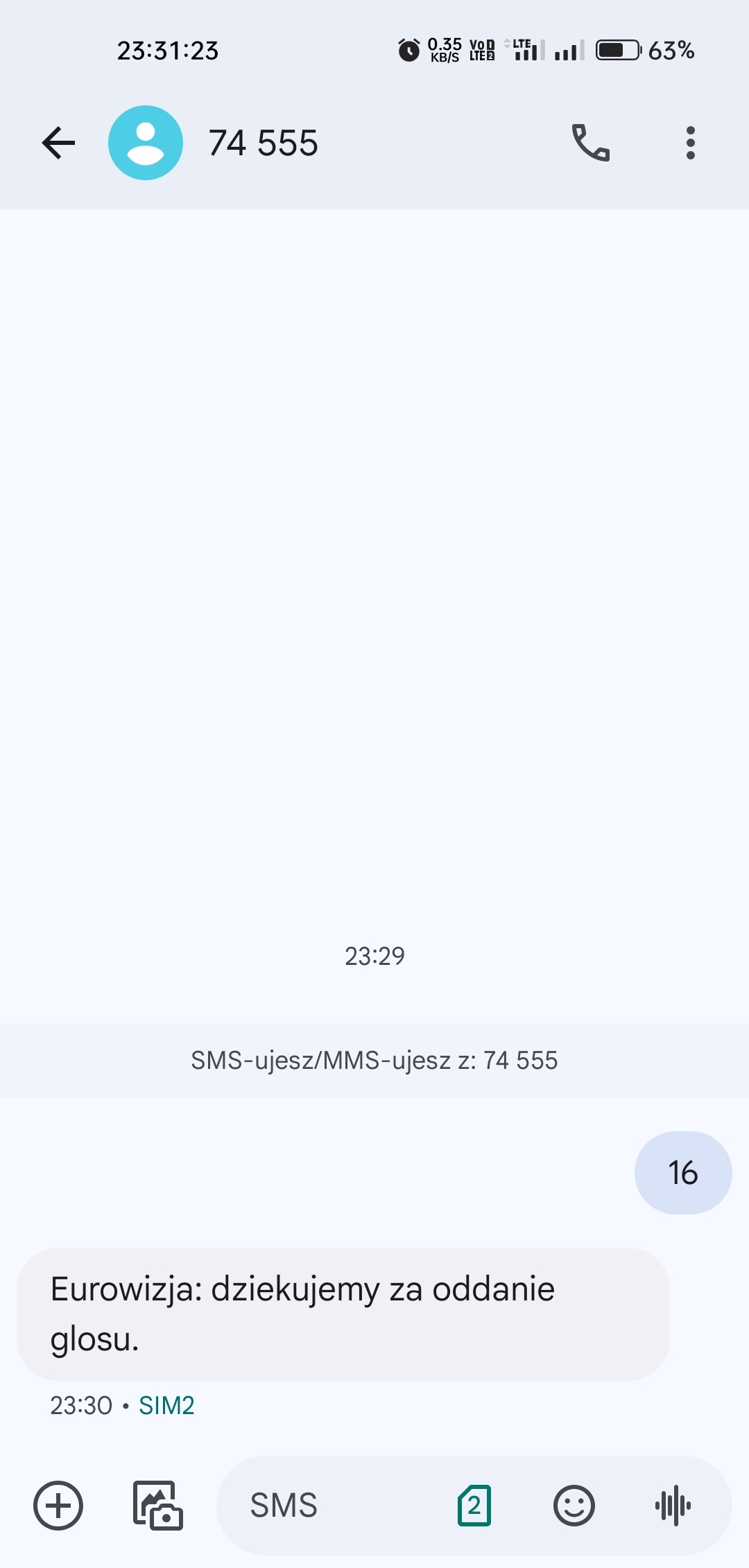Open the 74 555 contact avatar
Image resolution: width=749 pixels, height=1568 pixels.
(146, 143)
